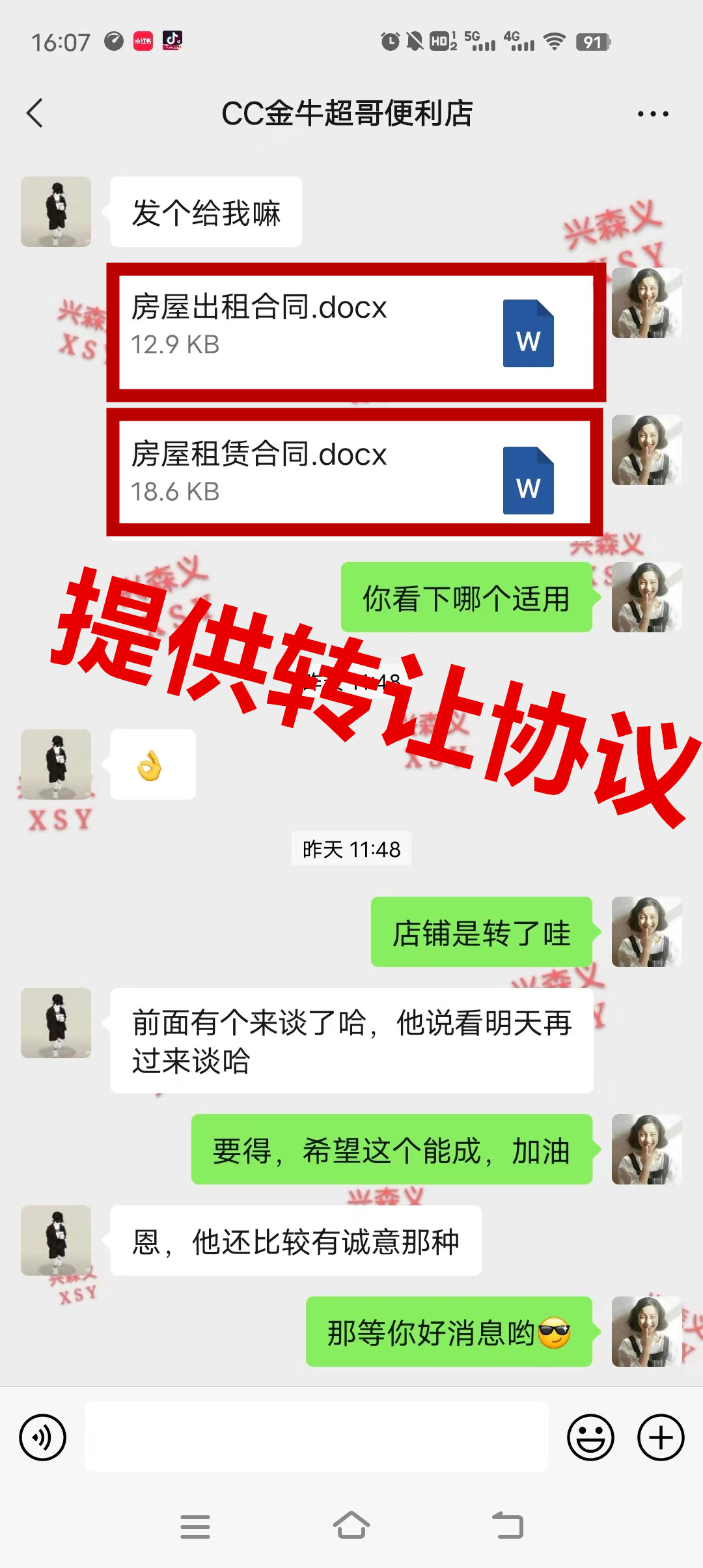Viewport: 703px width, 1568px height.
Task: View the contact's avatar next to 发个给我嘛
Action: tap(56, 212)
